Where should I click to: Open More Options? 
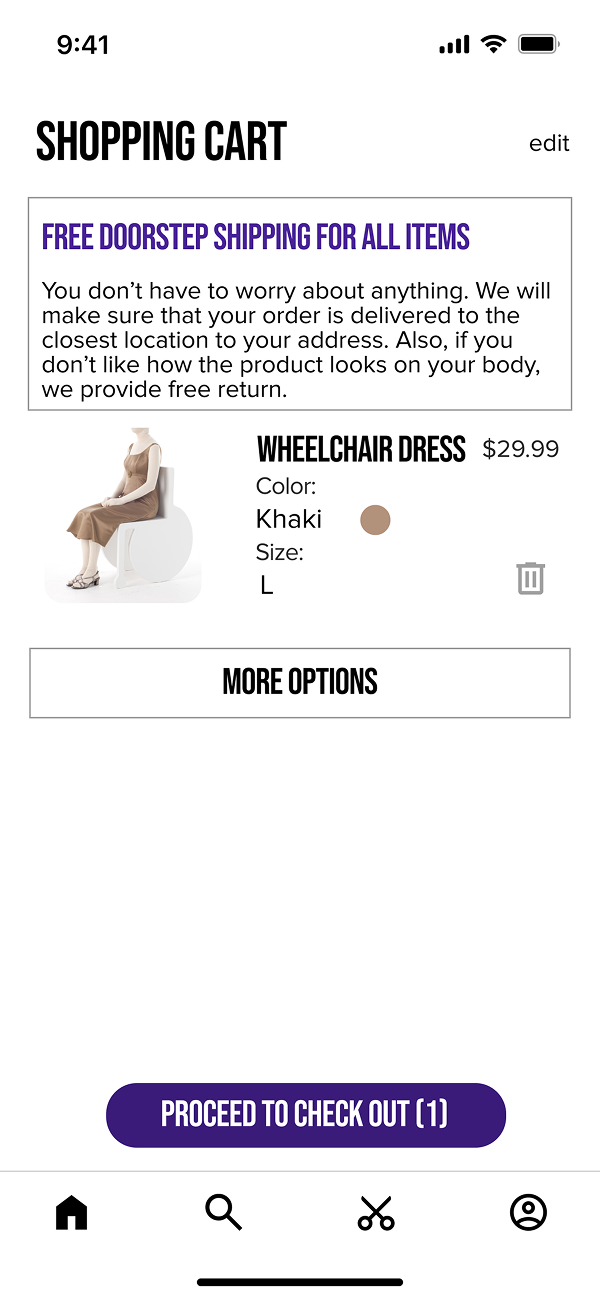click(300, 683)
